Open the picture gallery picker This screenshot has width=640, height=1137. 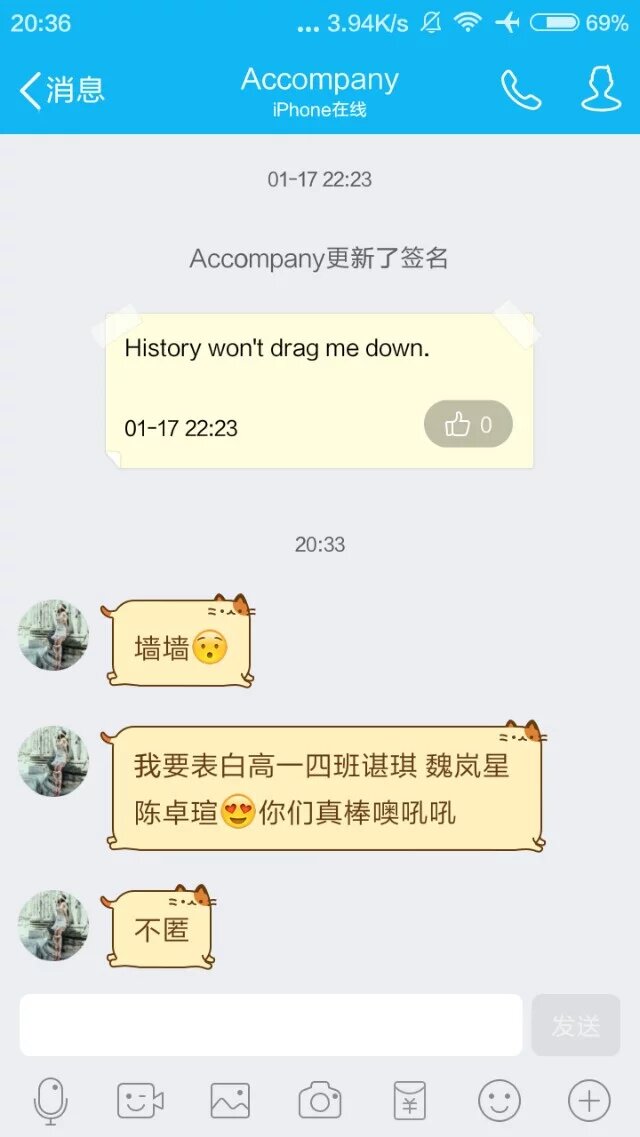230,1101
